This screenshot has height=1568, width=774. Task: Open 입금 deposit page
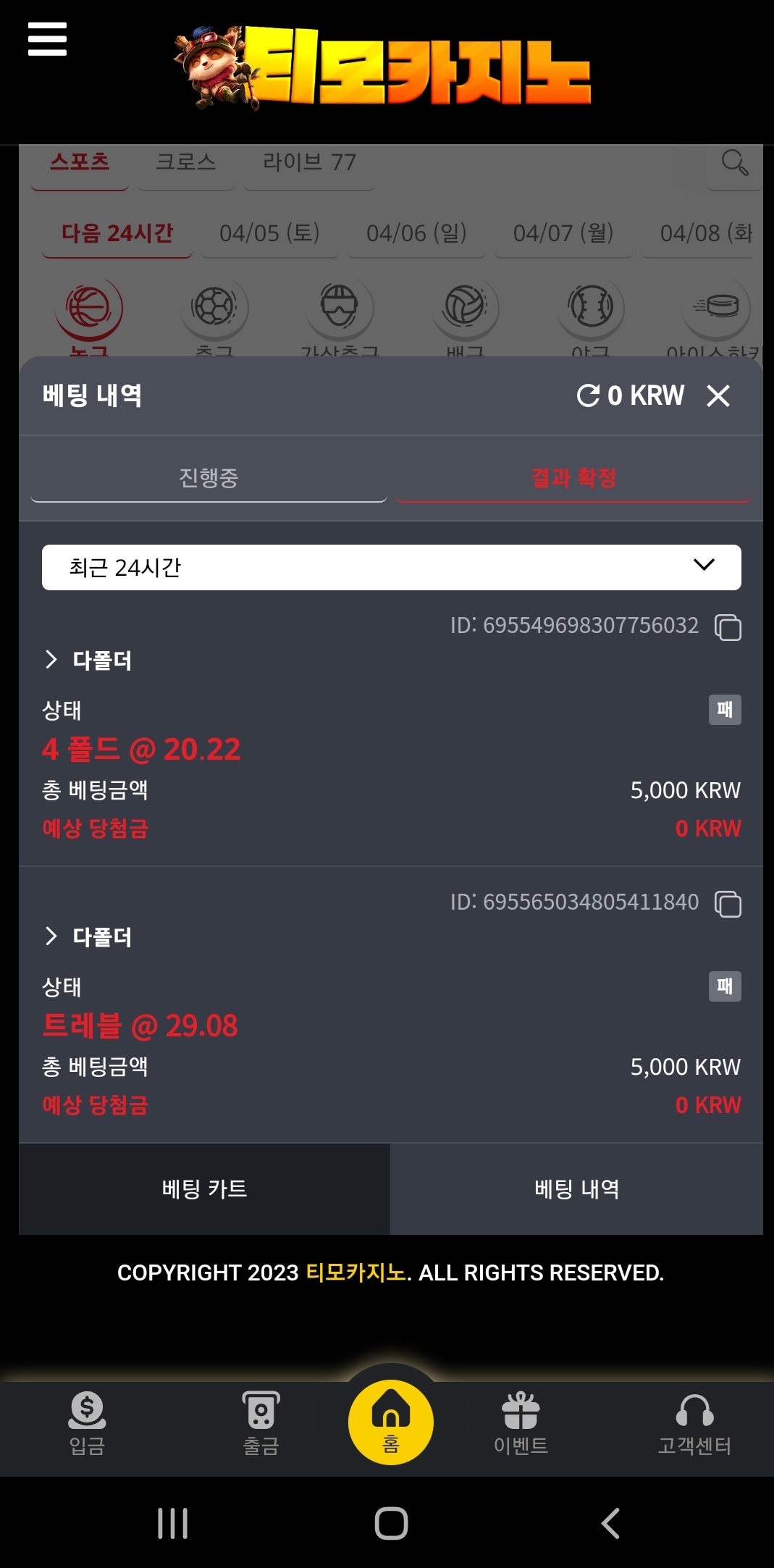[x=87, y=1422]
